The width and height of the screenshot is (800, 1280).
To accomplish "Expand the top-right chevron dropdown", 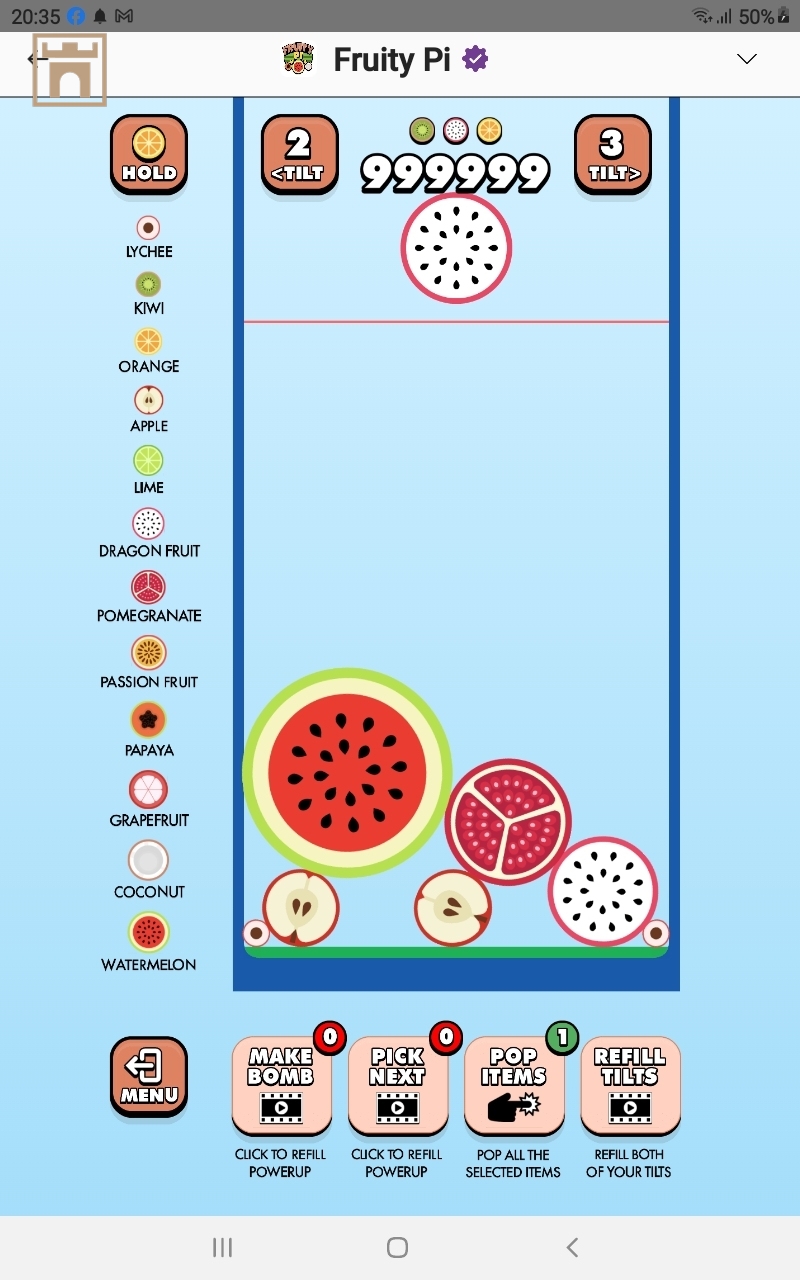I will click(746, 59).
